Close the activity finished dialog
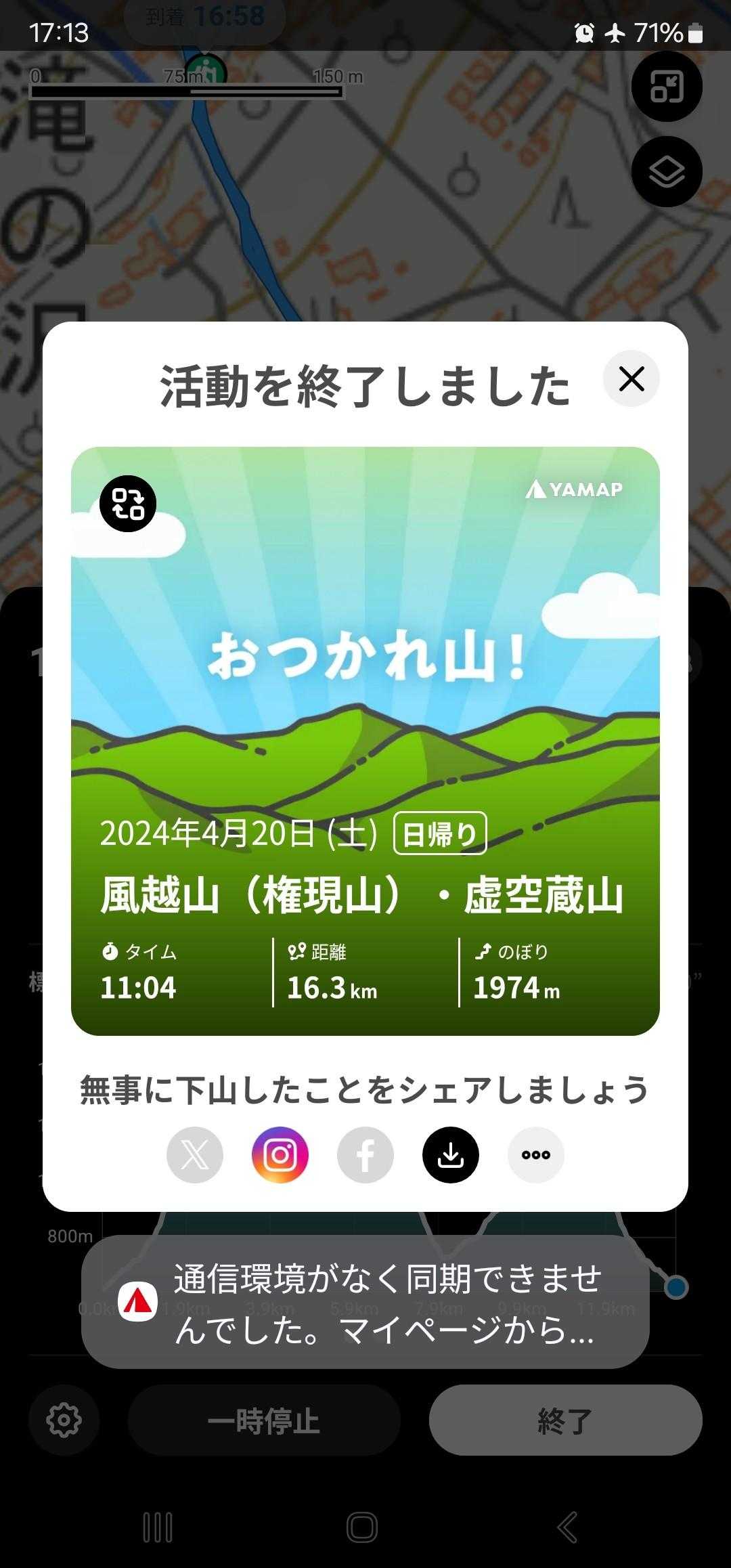Viewport: 731px width, 1568px height. pyautogui.click(x=631, y=378)
